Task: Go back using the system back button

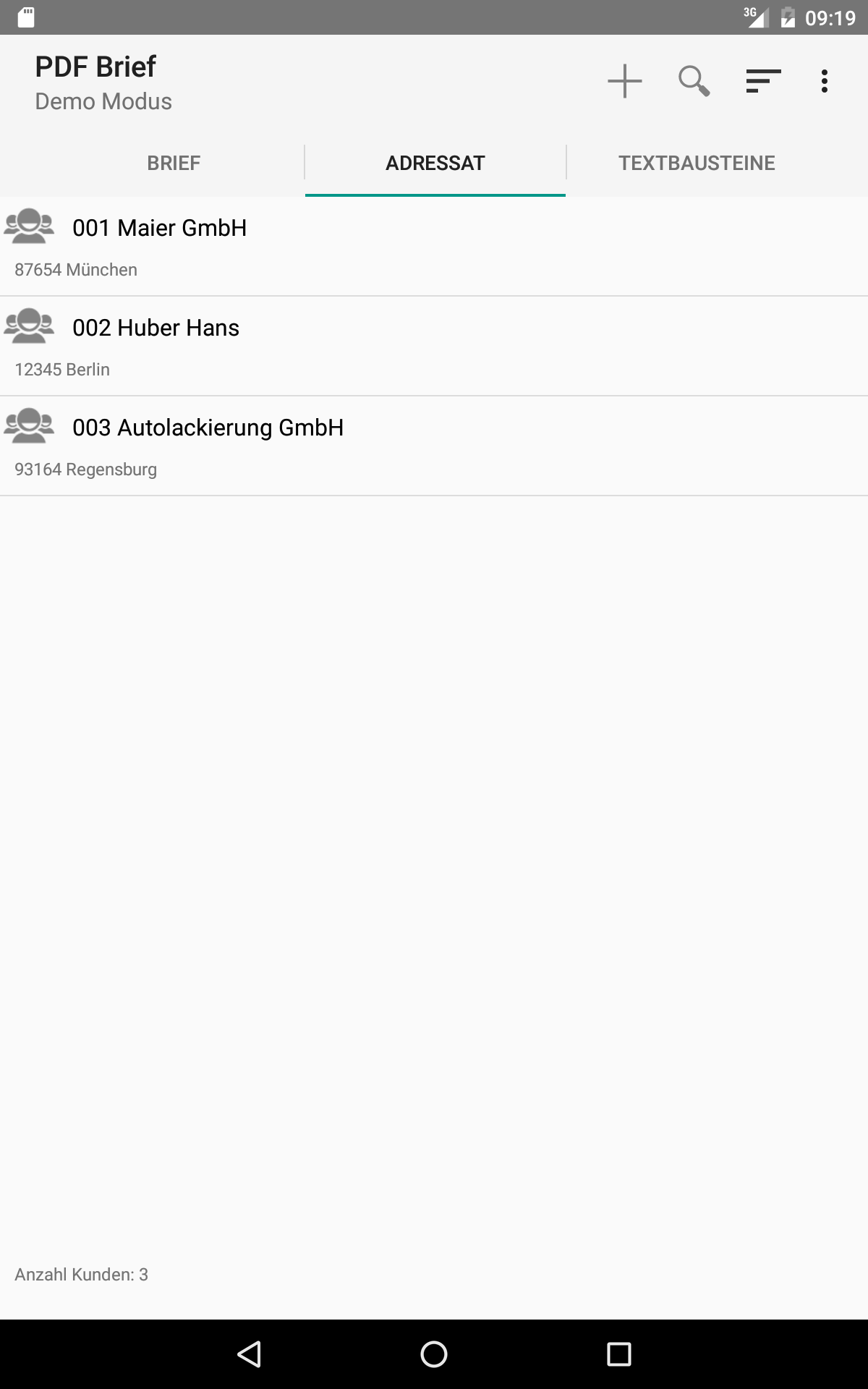Action: [249, 1354]
